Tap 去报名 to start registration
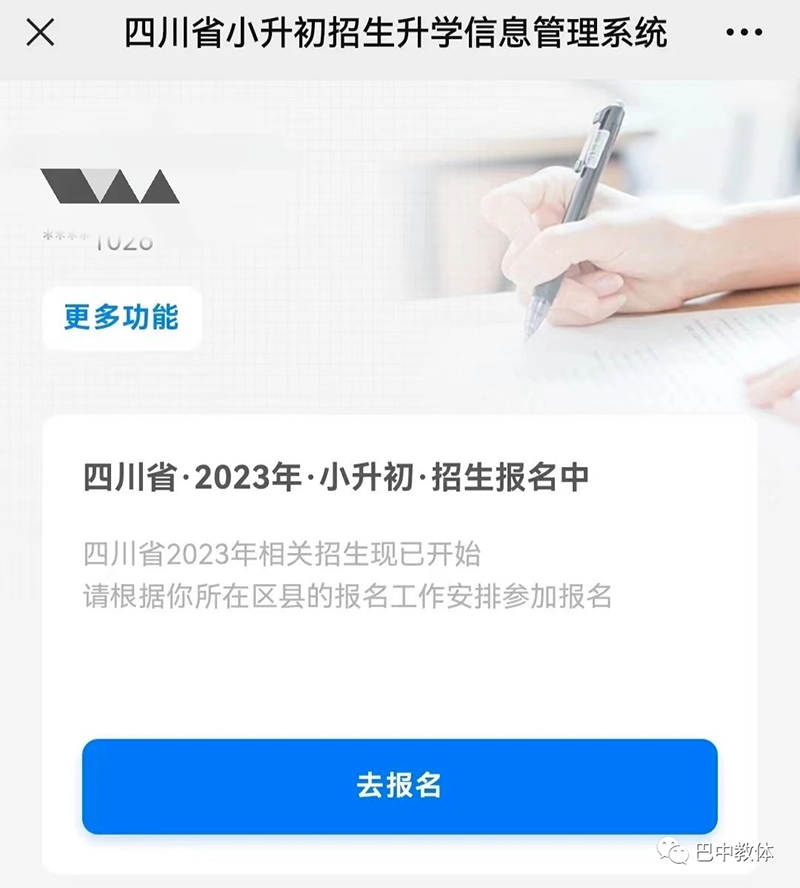The width and height of the screenshot is (800, 888). coord(400,786)
